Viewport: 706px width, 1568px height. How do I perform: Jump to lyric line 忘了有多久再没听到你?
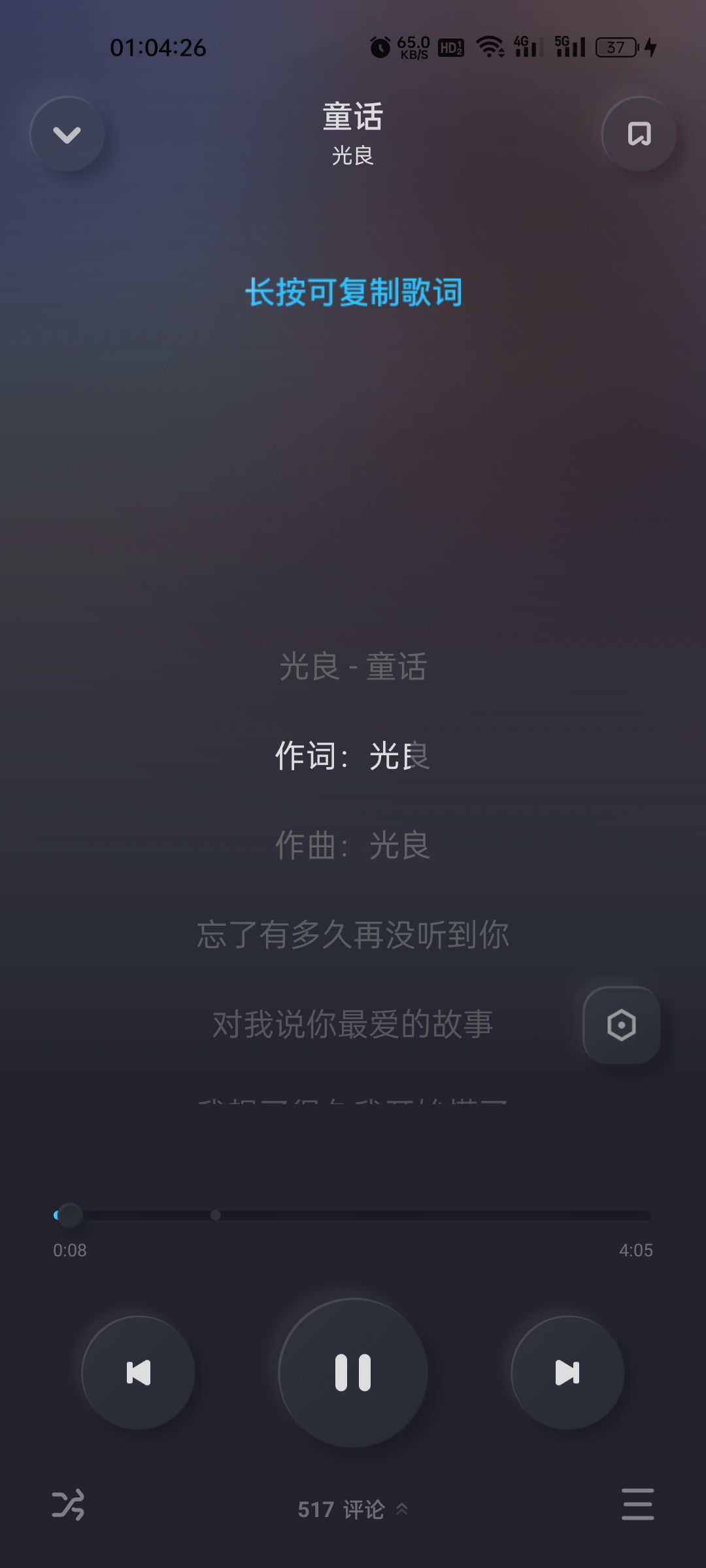[x=353, y=934]
